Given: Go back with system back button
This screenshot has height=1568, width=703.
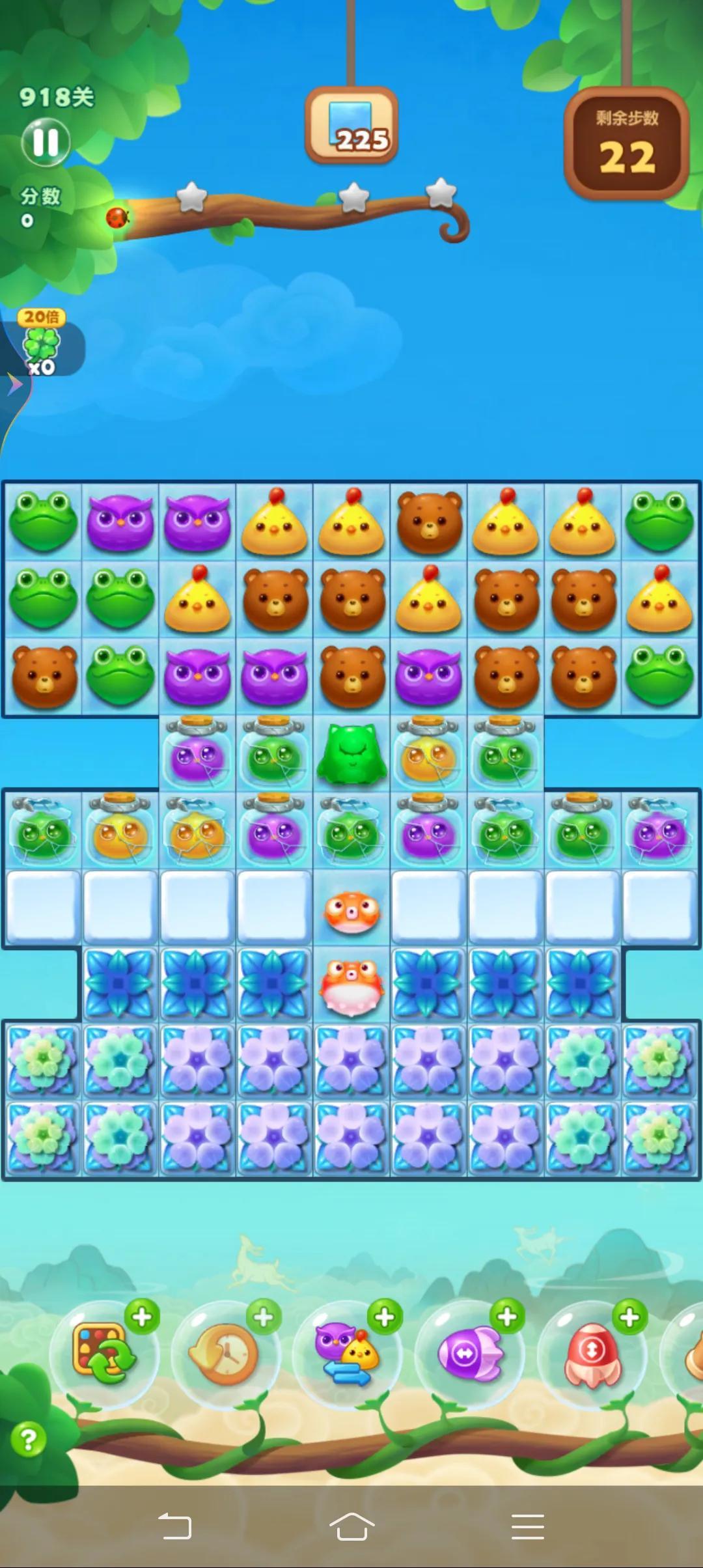Looking at the screenshot, I should tap(175, 1526).
